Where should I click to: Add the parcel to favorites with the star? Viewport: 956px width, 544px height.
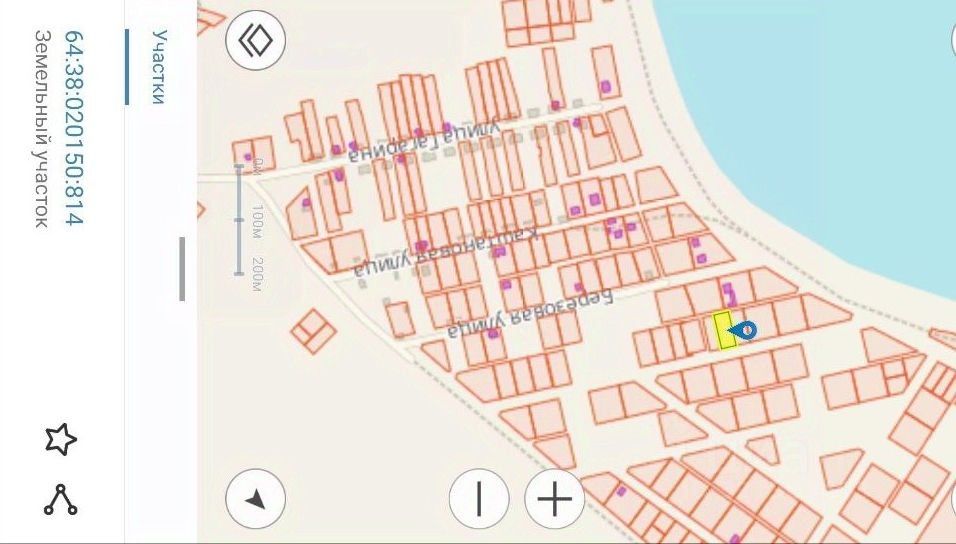click(60, 439)
